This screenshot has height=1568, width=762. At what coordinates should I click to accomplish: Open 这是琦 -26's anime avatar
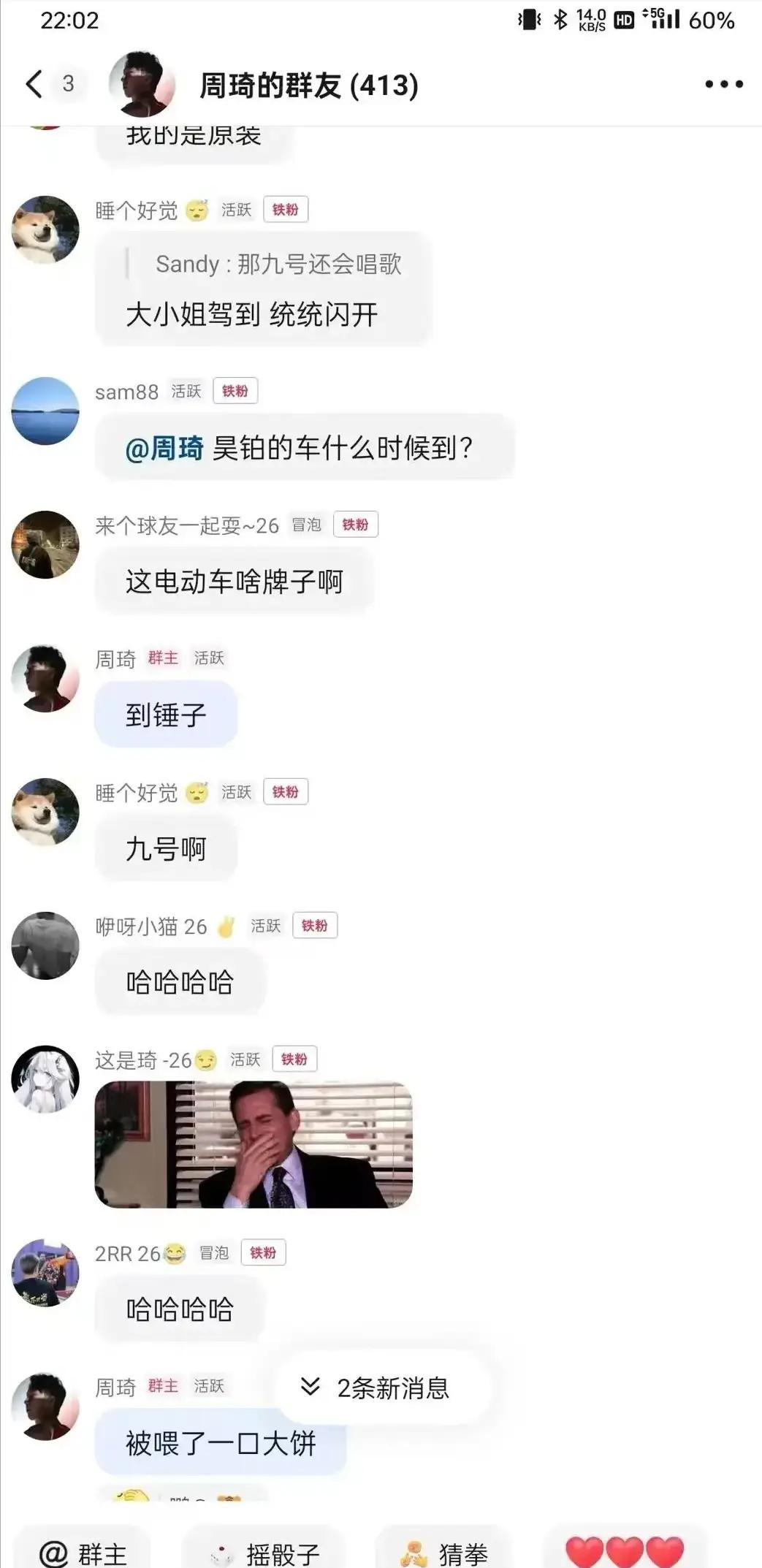pos(45,1079)
